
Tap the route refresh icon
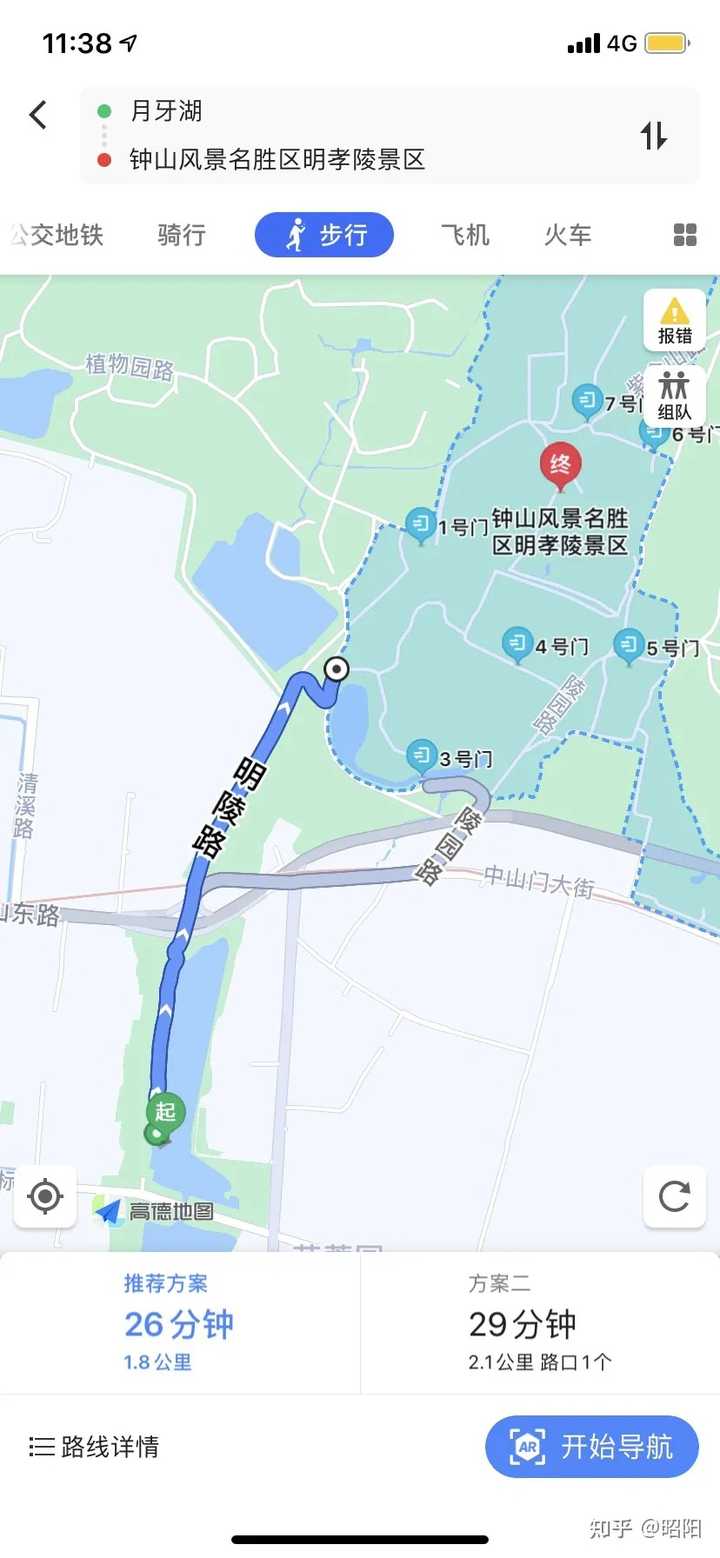point(673,1197)
